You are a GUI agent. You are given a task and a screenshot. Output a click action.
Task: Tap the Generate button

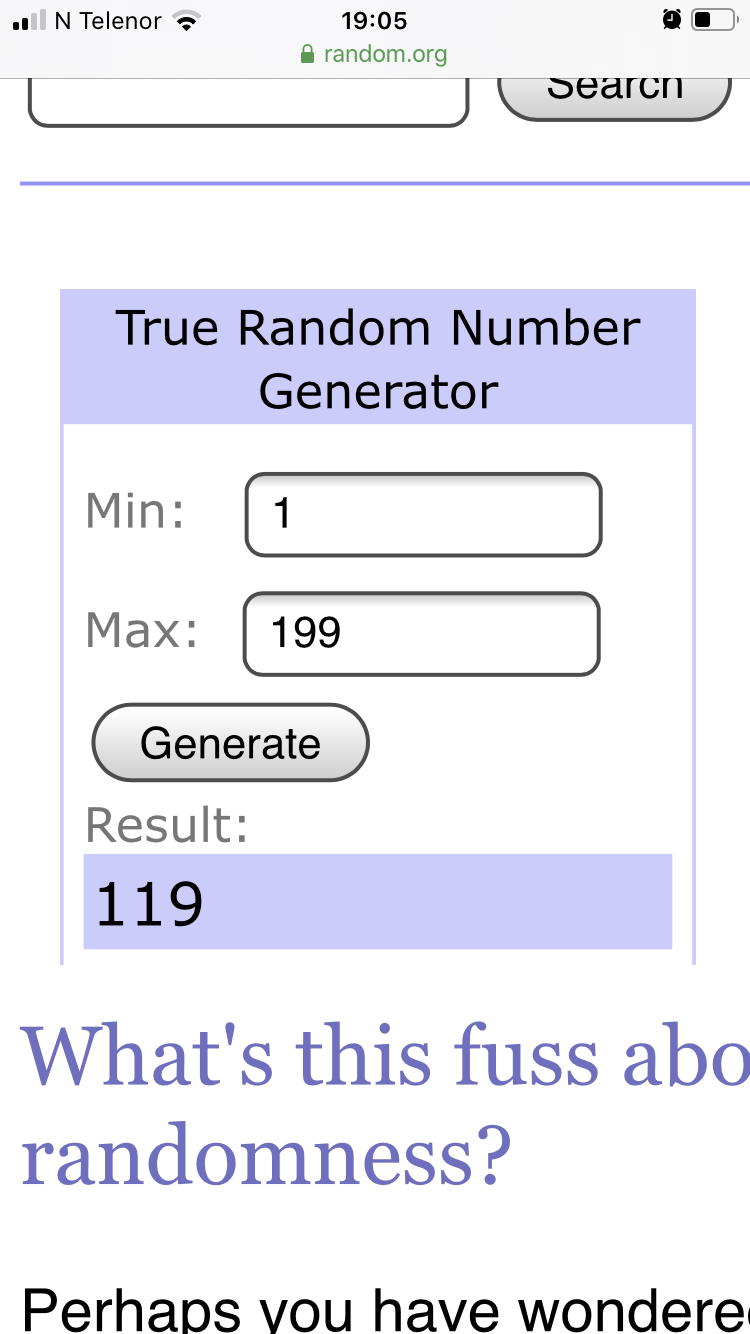(x=230, y=743)
